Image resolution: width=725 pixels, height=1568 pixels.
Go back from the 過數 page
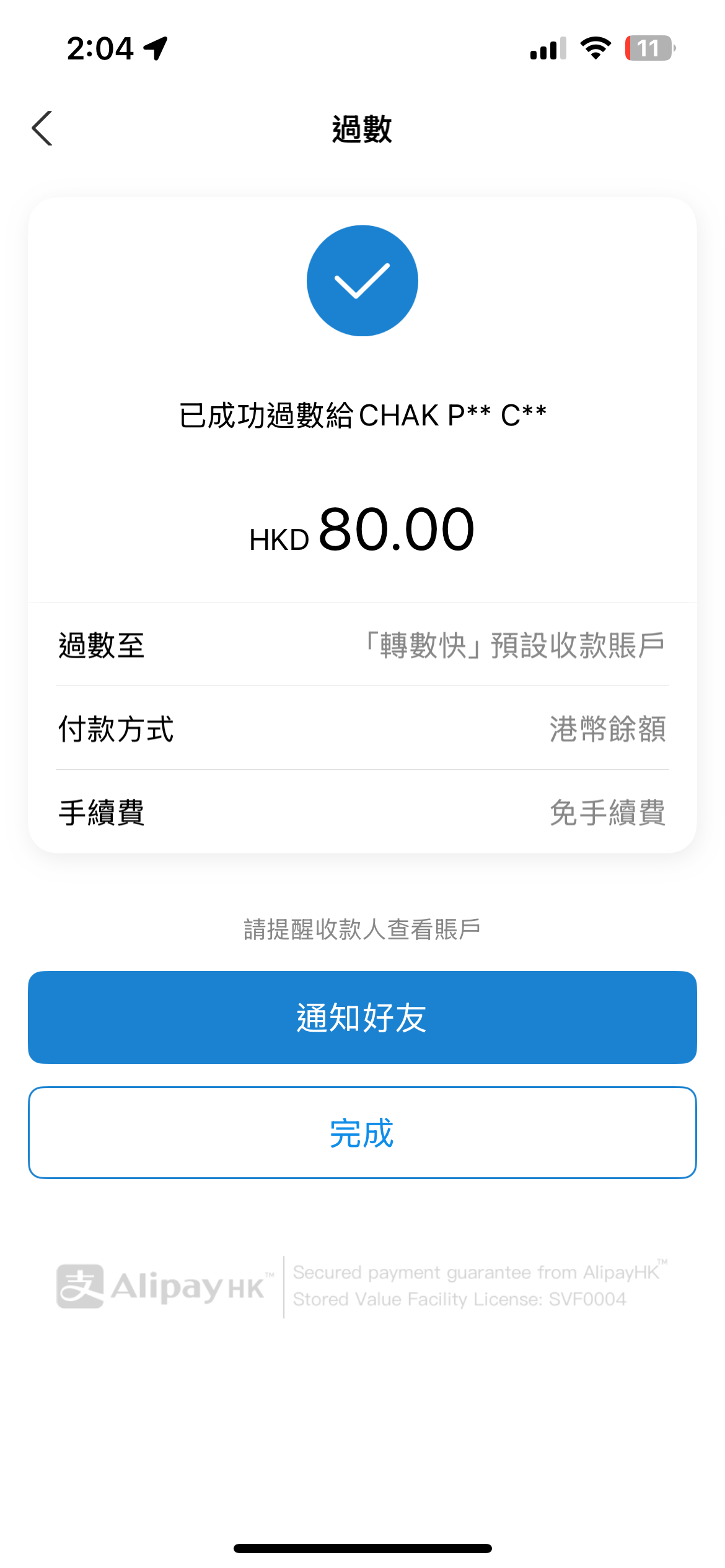pos(42,129)
